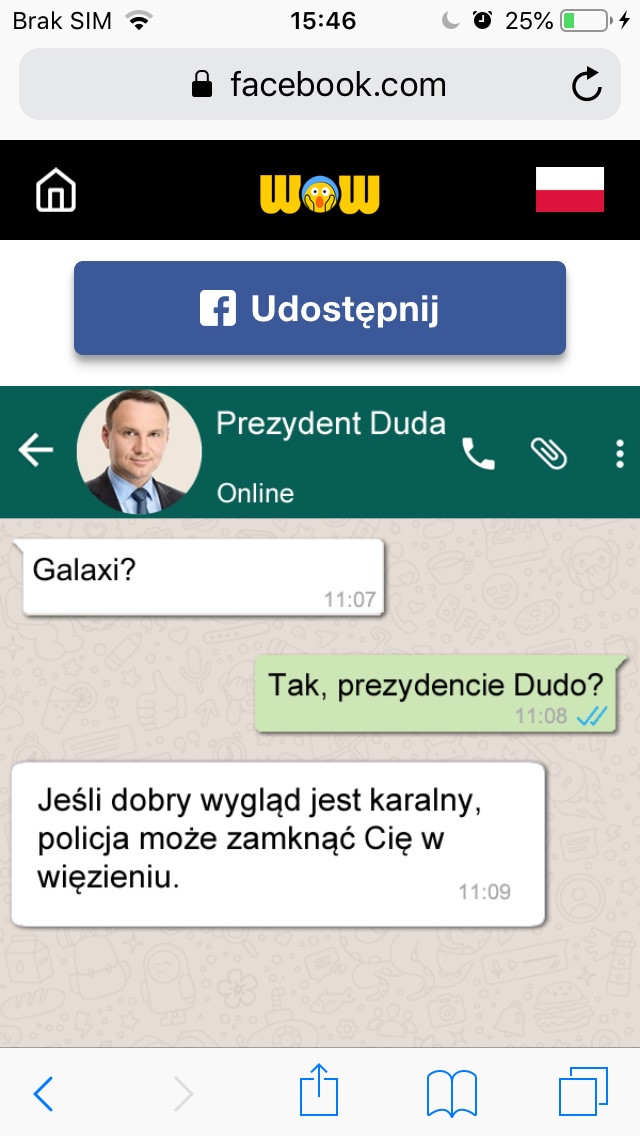Screen dimensions: 640x1136
Task: Go back to the previous page in Safari
Action: coord(43,1093)
